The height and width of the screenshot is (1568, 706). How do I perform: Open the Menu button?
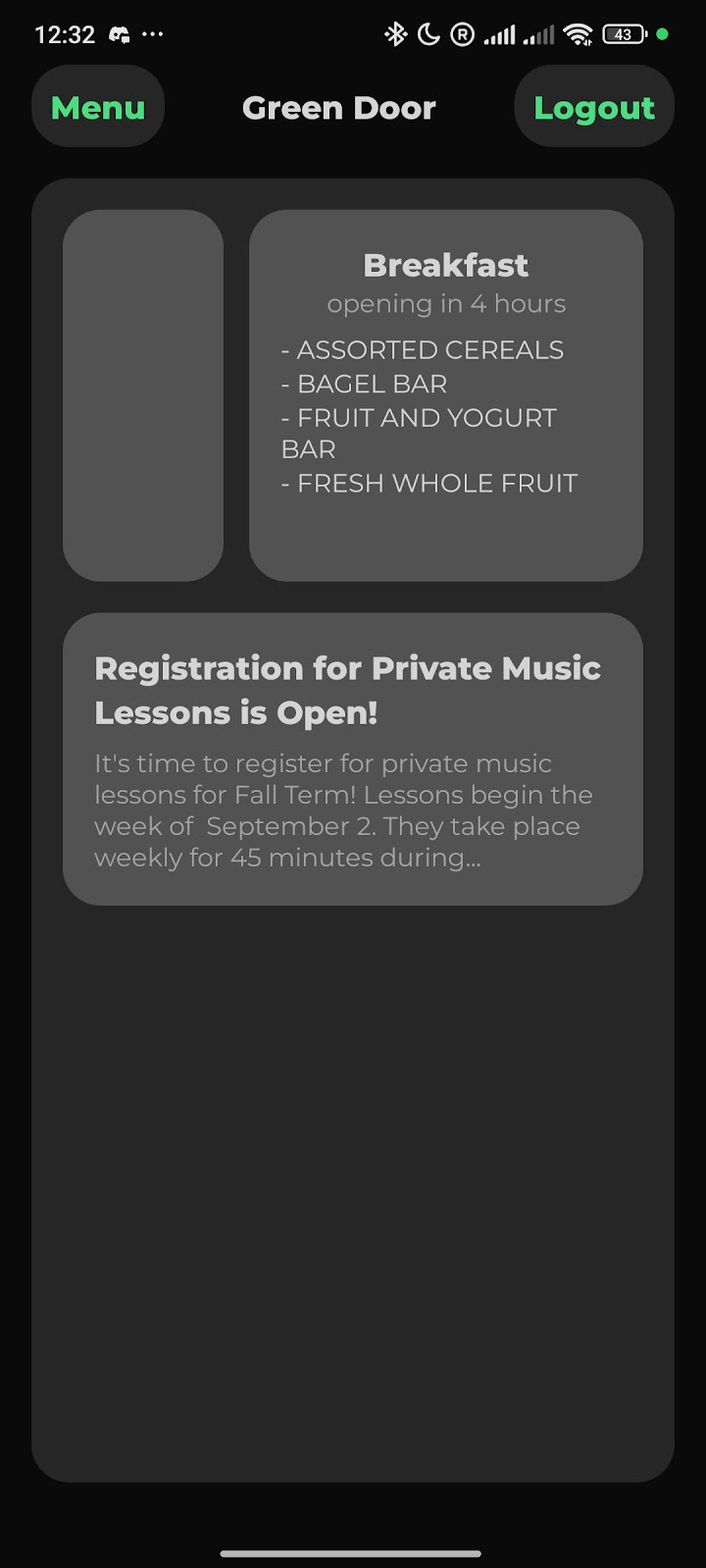pyautogui.click(x=98, y=107)
